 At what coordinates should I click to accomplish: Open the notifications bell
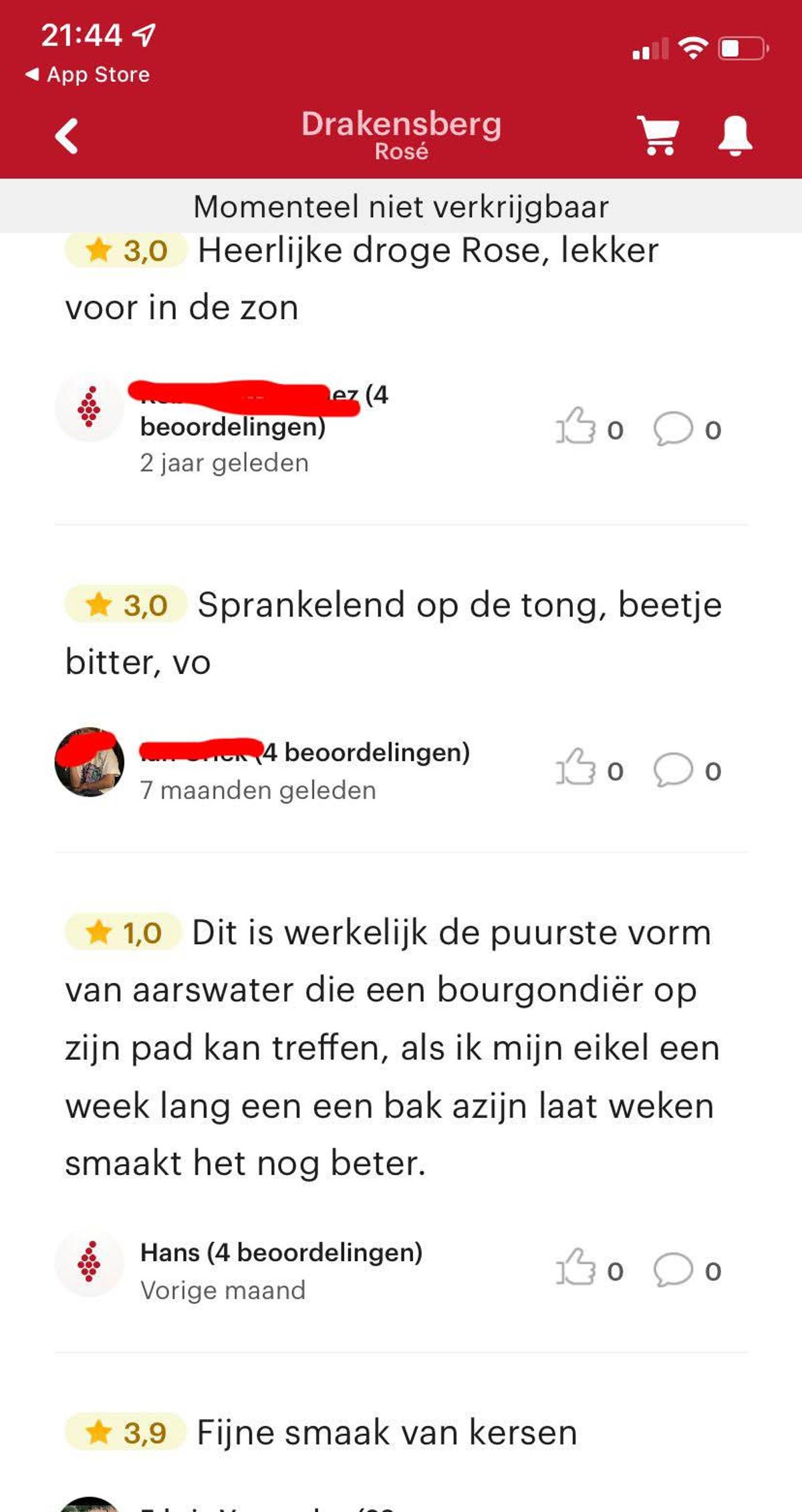(x=734, y=136)
